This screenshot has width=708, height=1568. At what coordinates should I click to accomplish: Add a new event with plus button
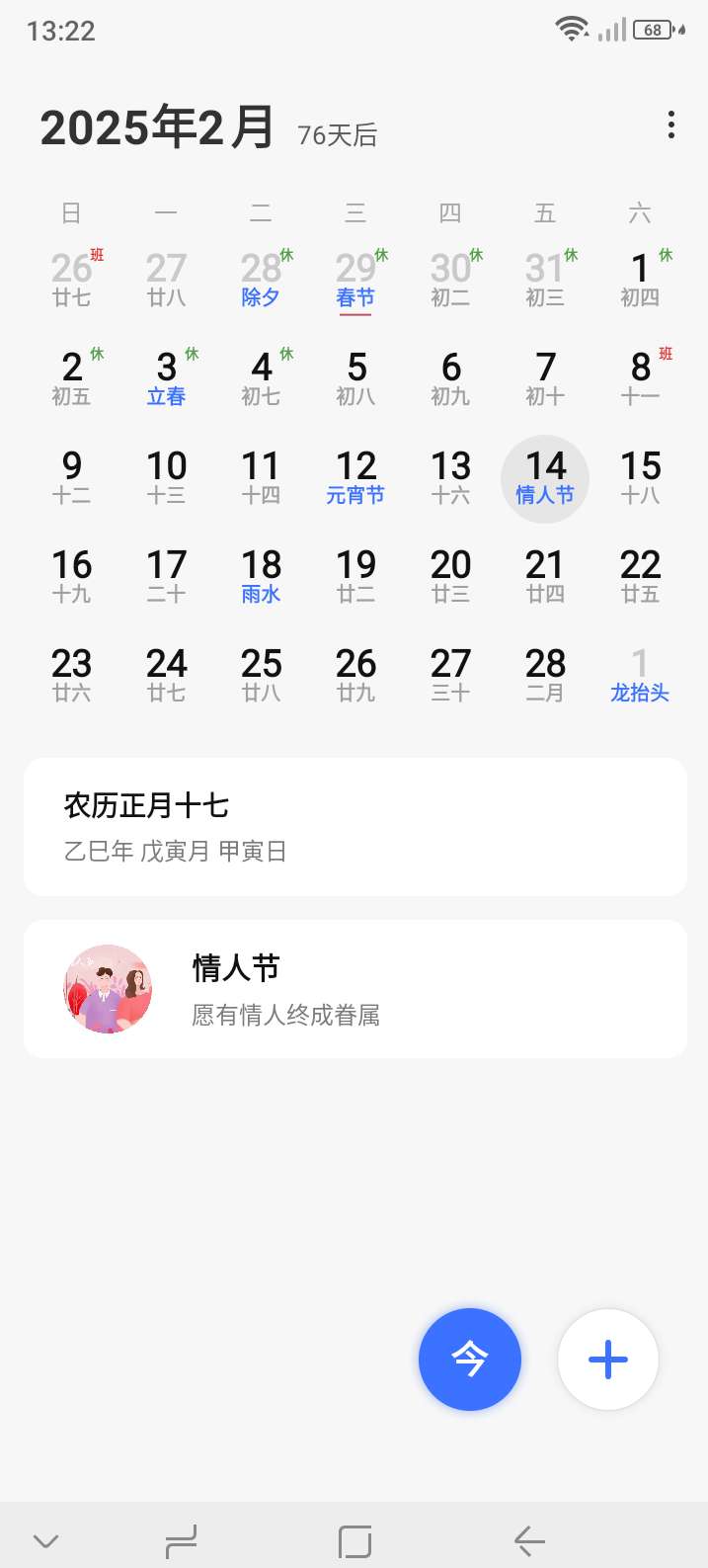(607, 1359)
